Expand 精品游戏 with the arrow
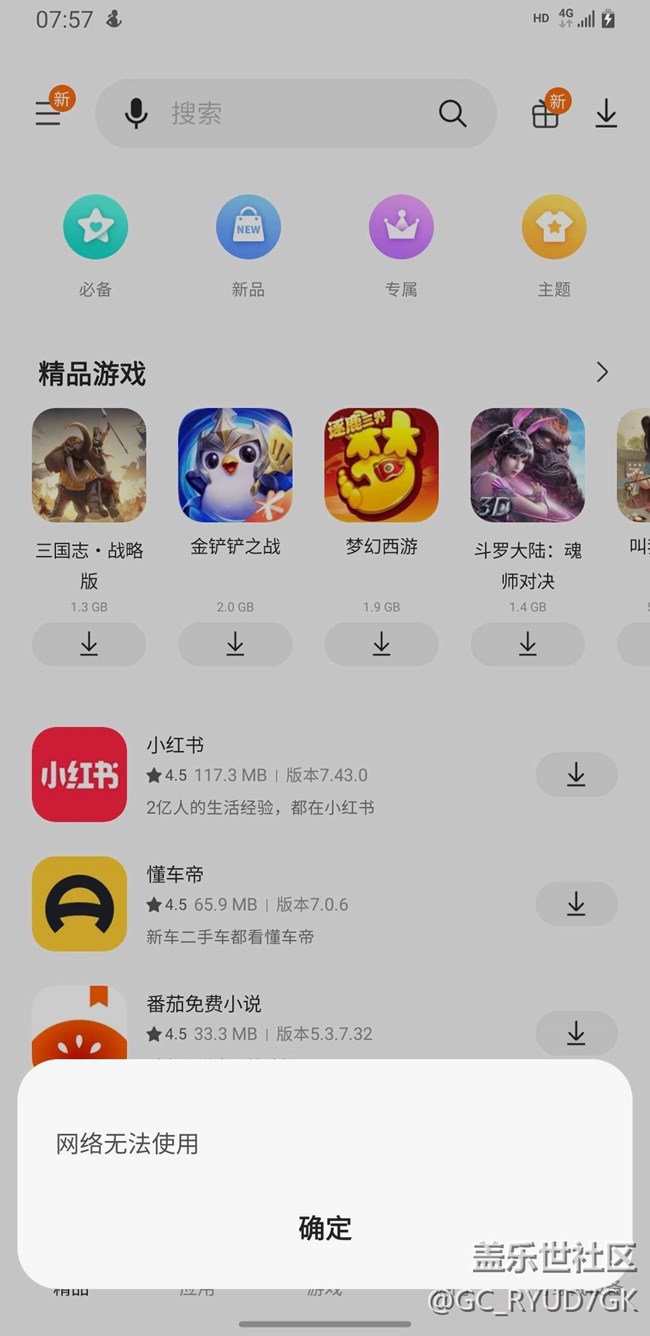Image resolution: width=650 pixels, height=1336 pixels. pyautogui.click(x=602, y=372)
